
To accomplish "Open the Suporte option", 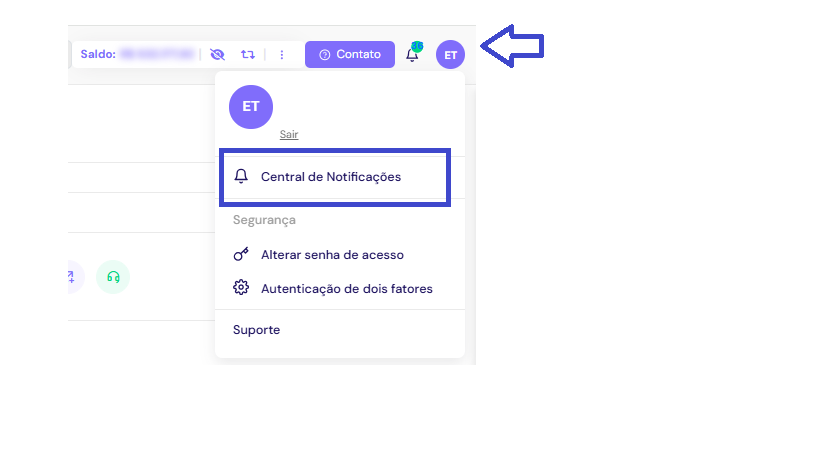I will 256,330.
